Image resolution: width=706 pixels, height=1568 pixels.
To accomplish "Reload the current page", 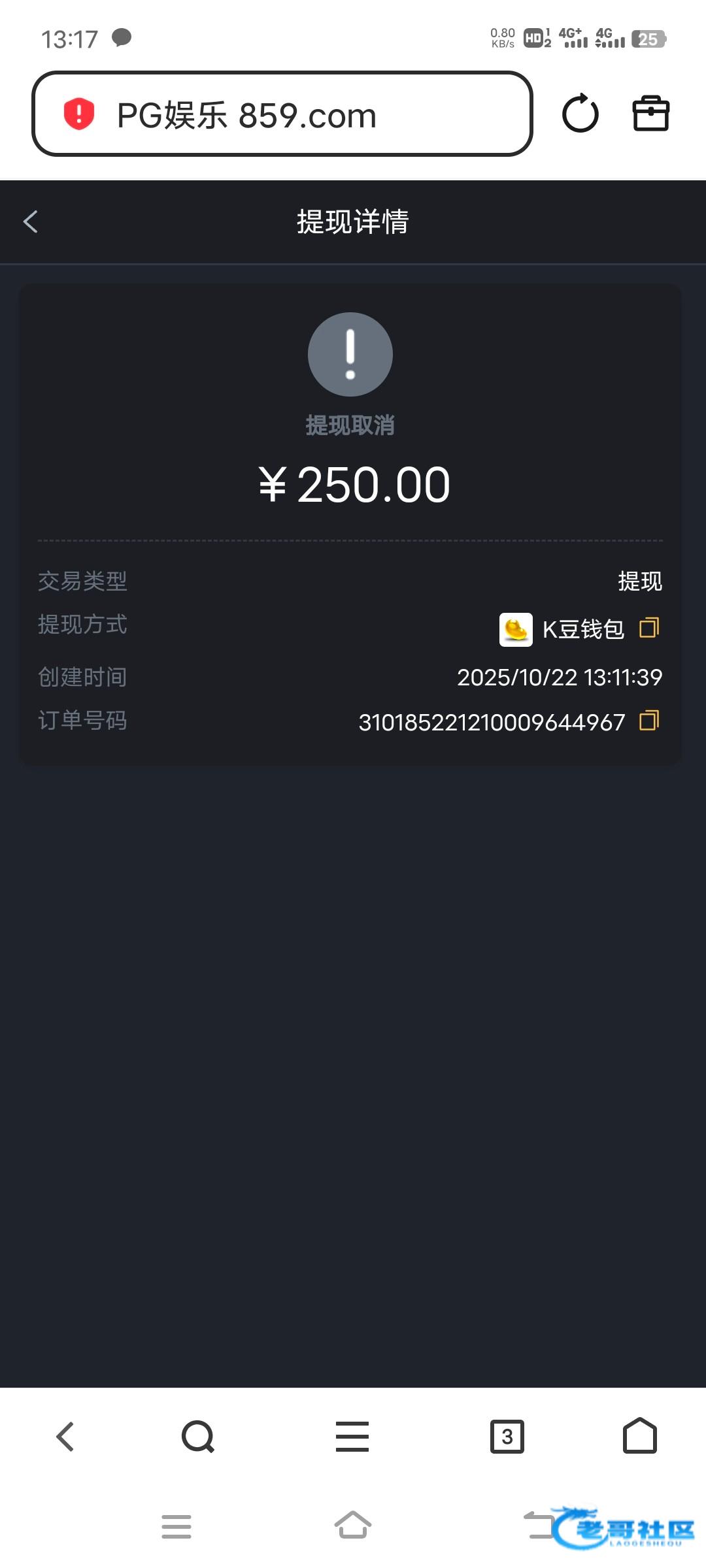I will 580,114.
